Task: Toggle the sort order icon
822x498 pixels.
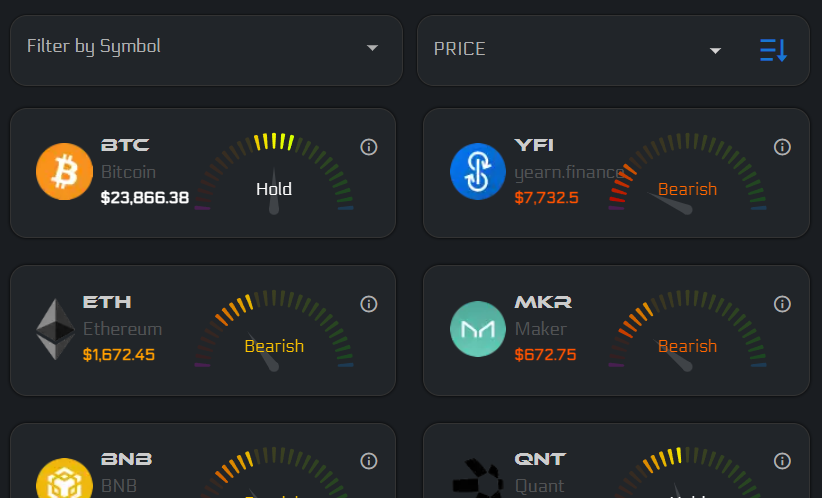Action: [773, 50]
